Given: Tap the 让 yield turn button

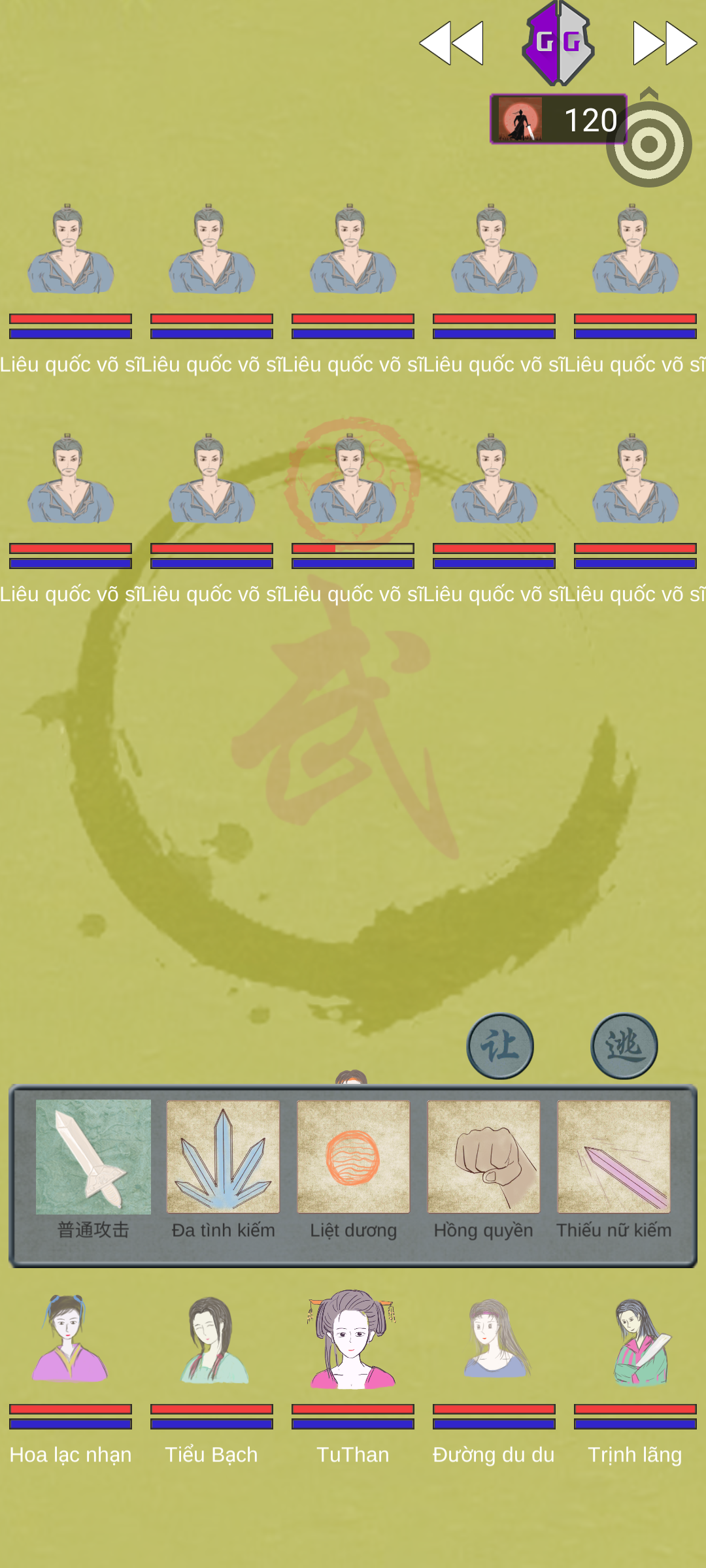Looking at the screenshot, I should point(500,1045).
